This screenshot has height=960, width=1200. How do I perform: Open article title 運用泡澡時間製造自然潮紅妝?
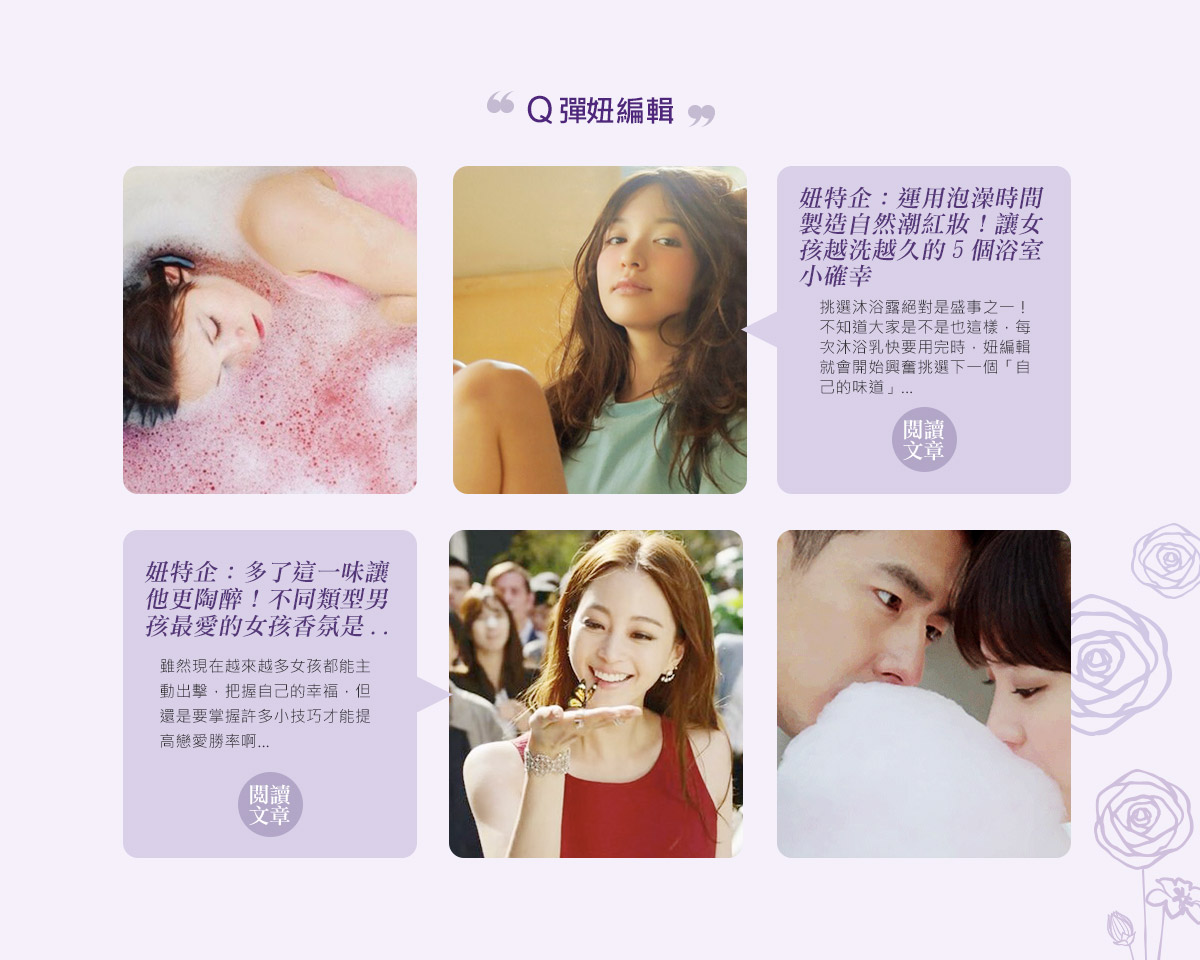coord(922,235)
